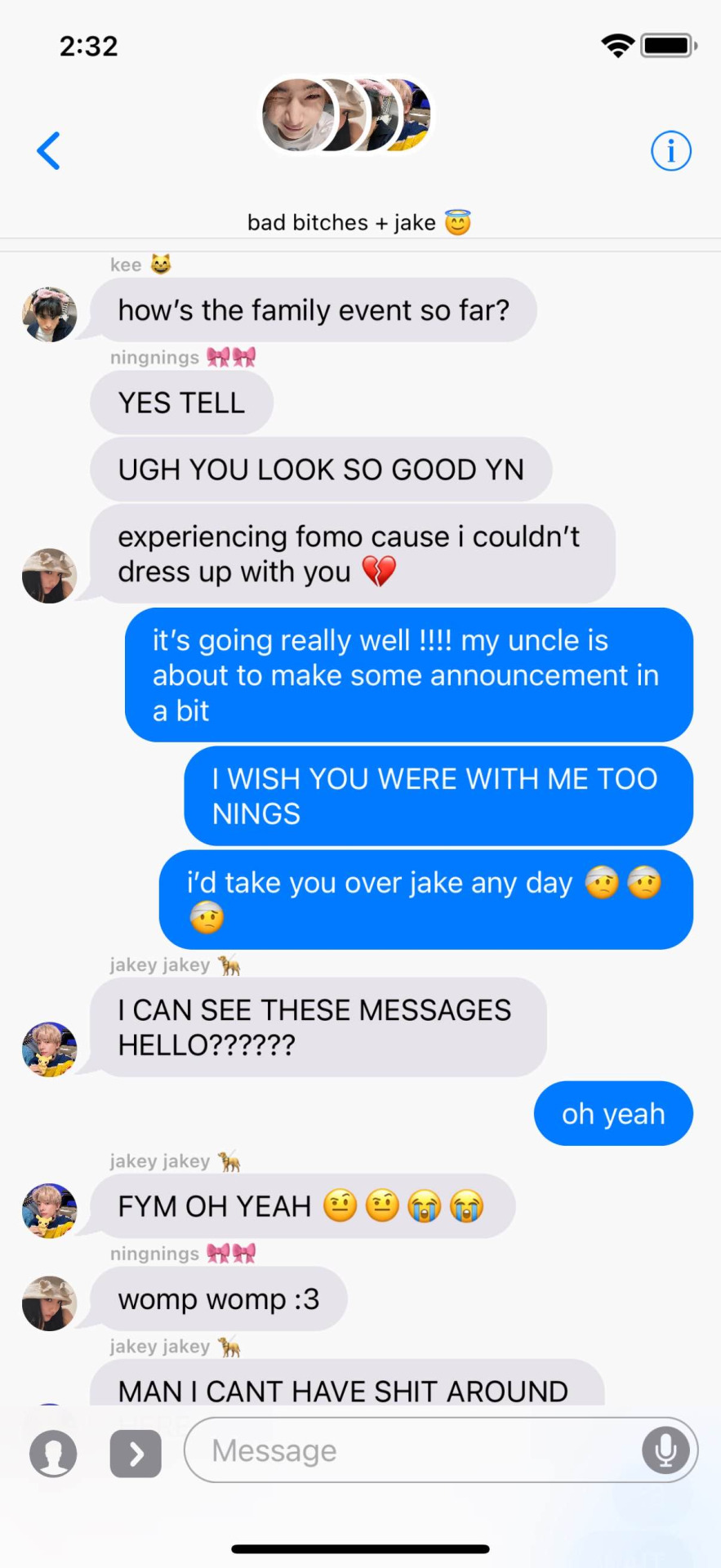View kee's profile picture

(50, 314)
